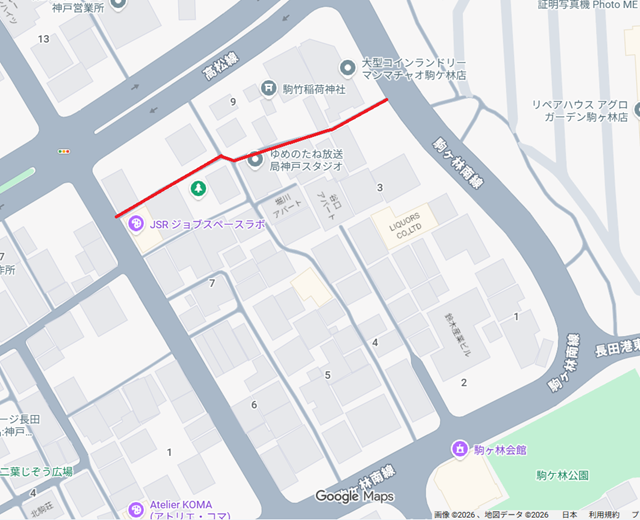Select the マンマチャオ駒ヶ林店 coin laundry pin

[x=347, y=68]
